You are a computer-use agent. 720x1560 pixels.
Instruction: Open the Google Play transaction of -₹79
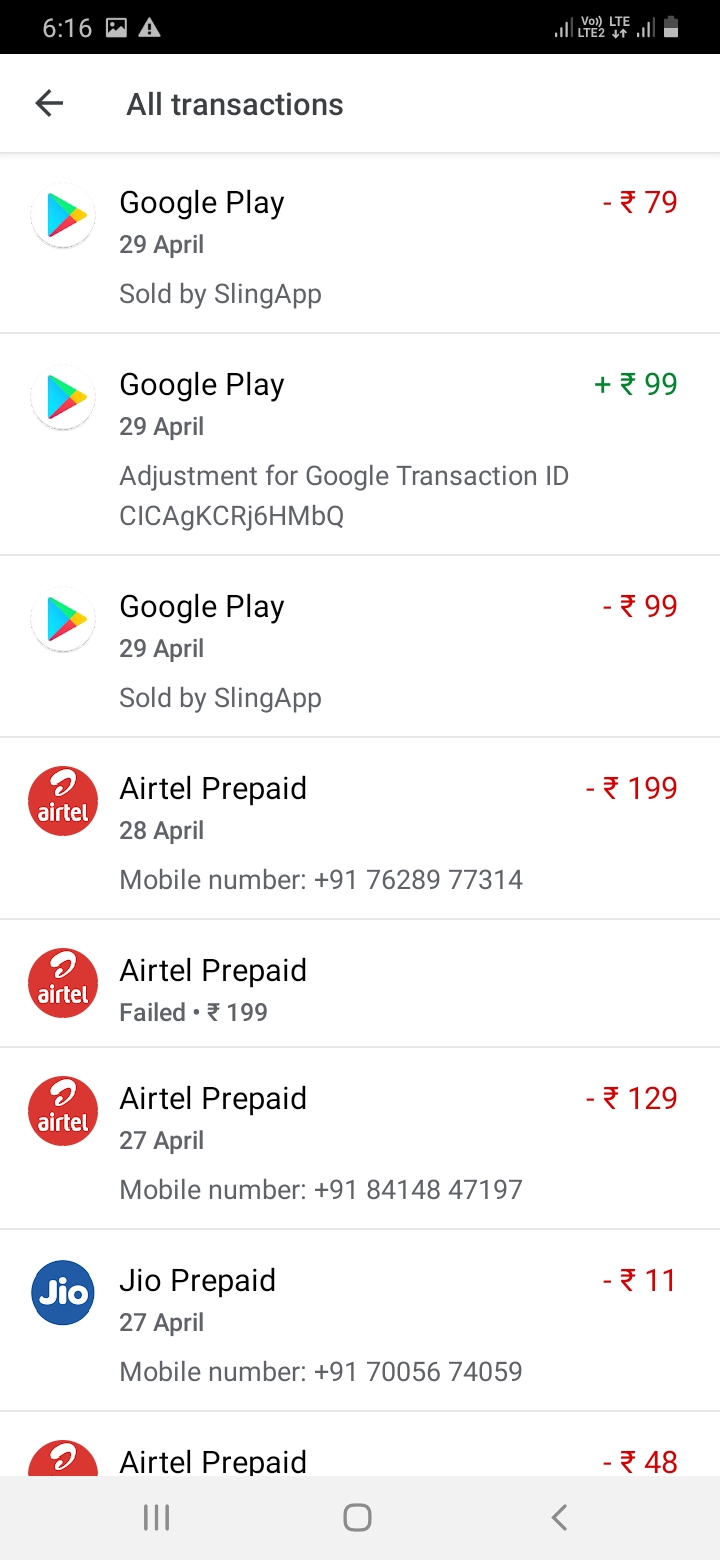[x=360, y=243]
